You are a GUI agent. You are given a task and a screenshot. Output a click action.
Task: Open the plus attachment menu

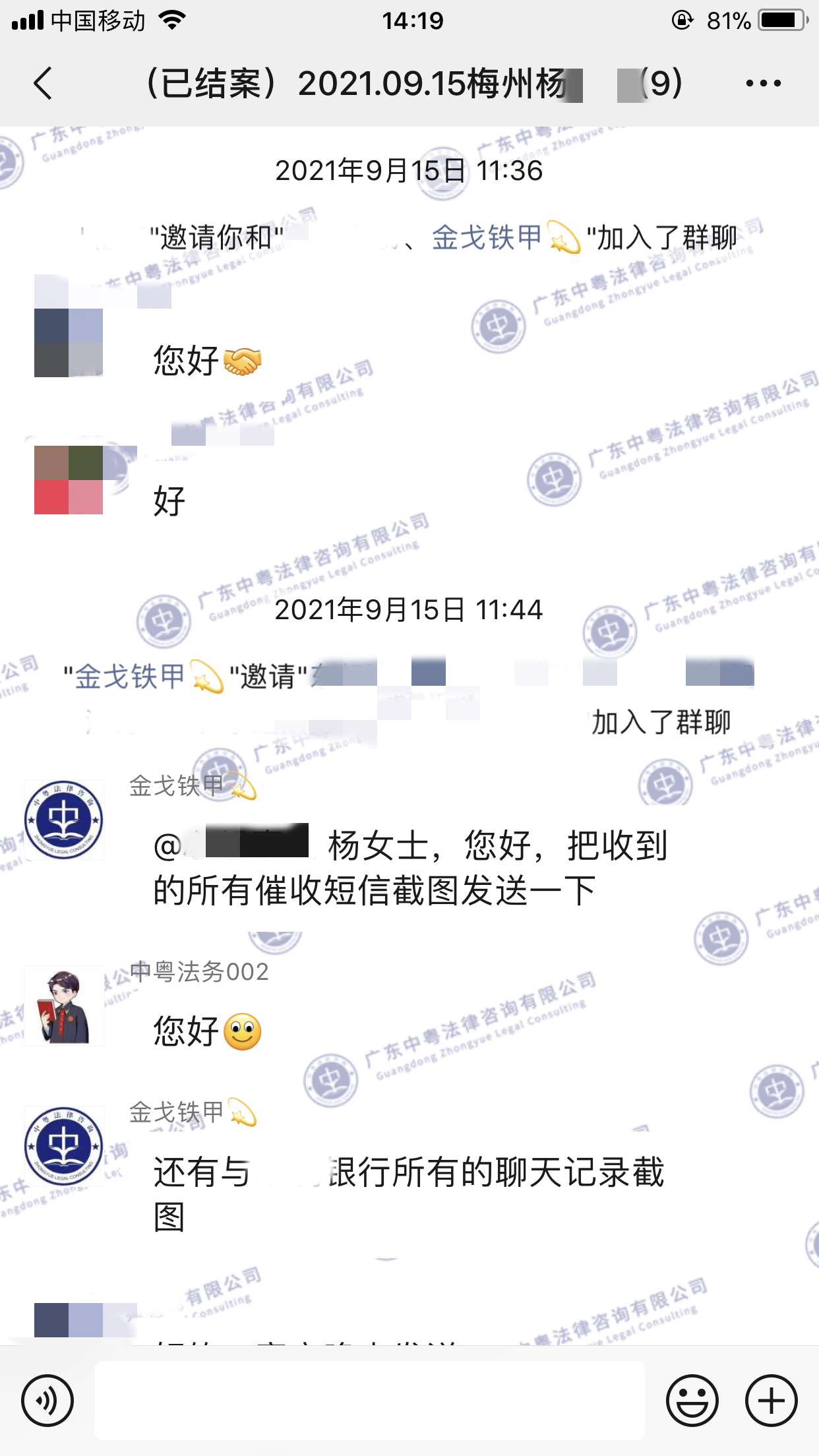click(772, 1401)
